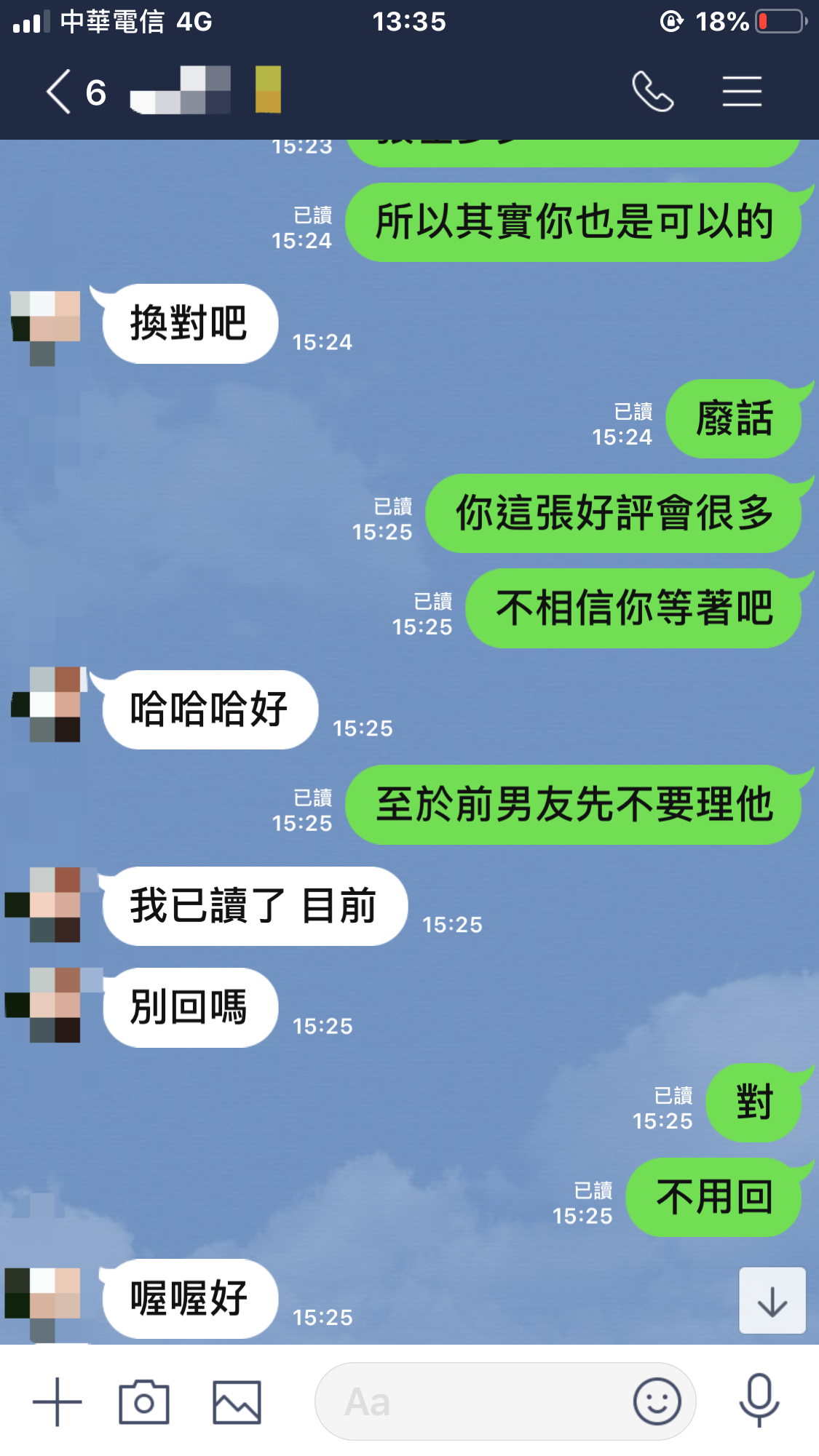The image size is (819, 1456).
Task: Tap sender's avatar beside 換對吧 message
Action: pyautogui.click(x=45, y=324)
